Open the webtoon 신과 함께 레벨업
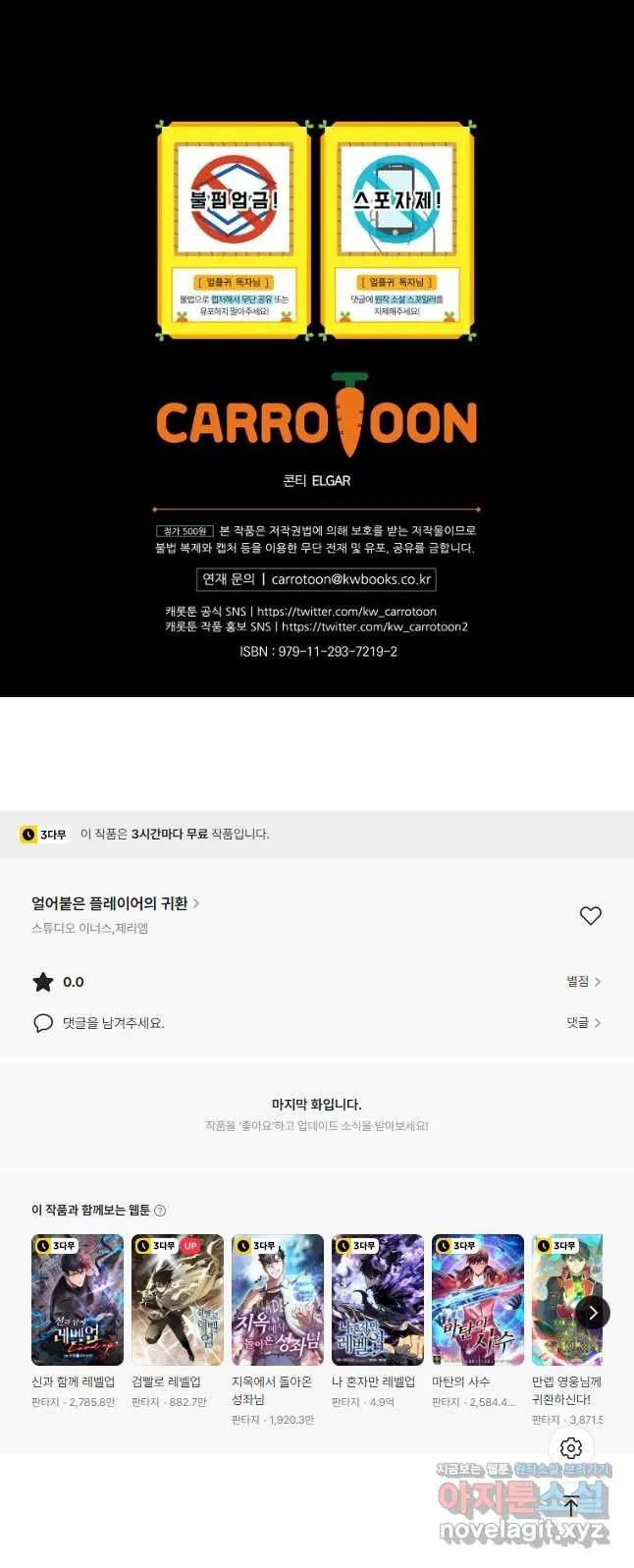 click(x=78, y=1300)
